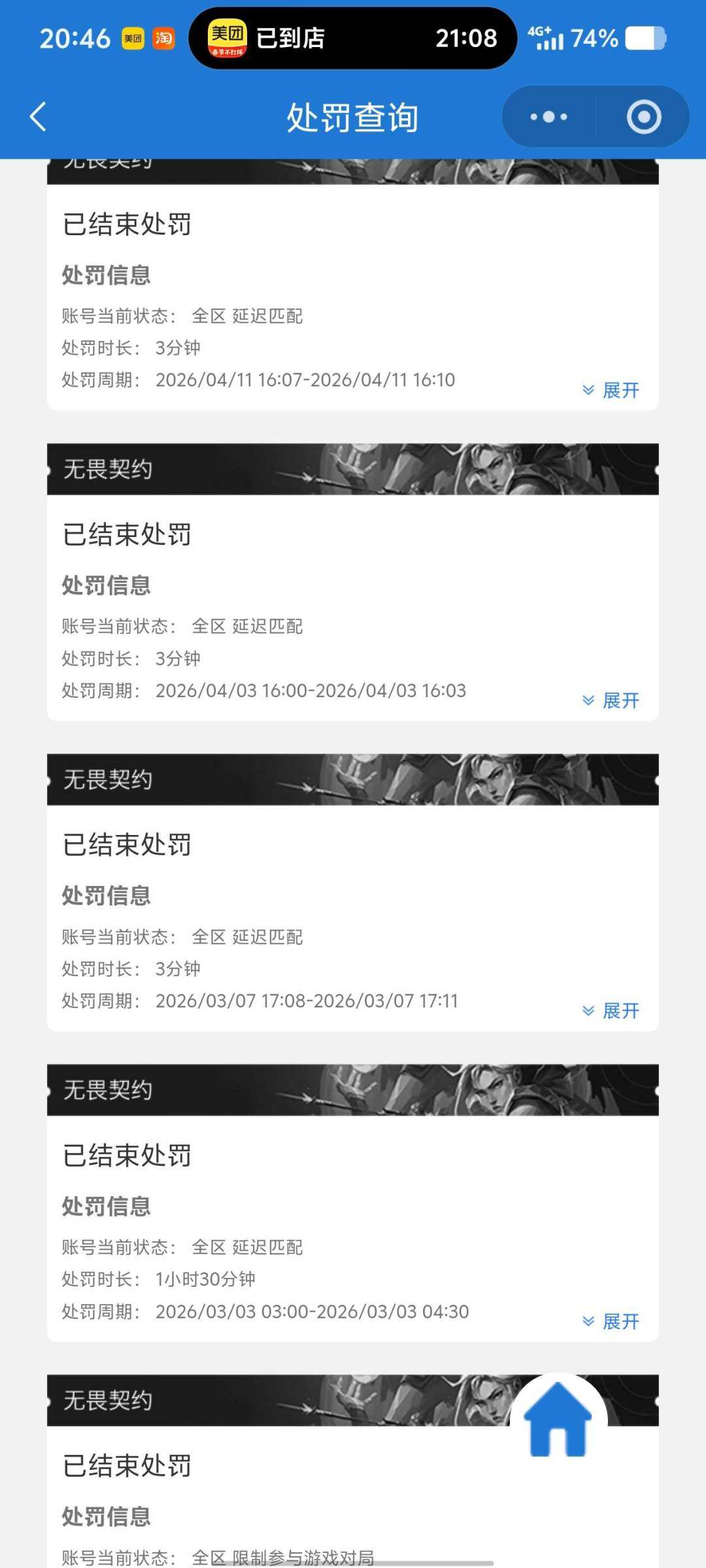
Task: Go back from the 处罚查询 page
Action: point(38,117)
